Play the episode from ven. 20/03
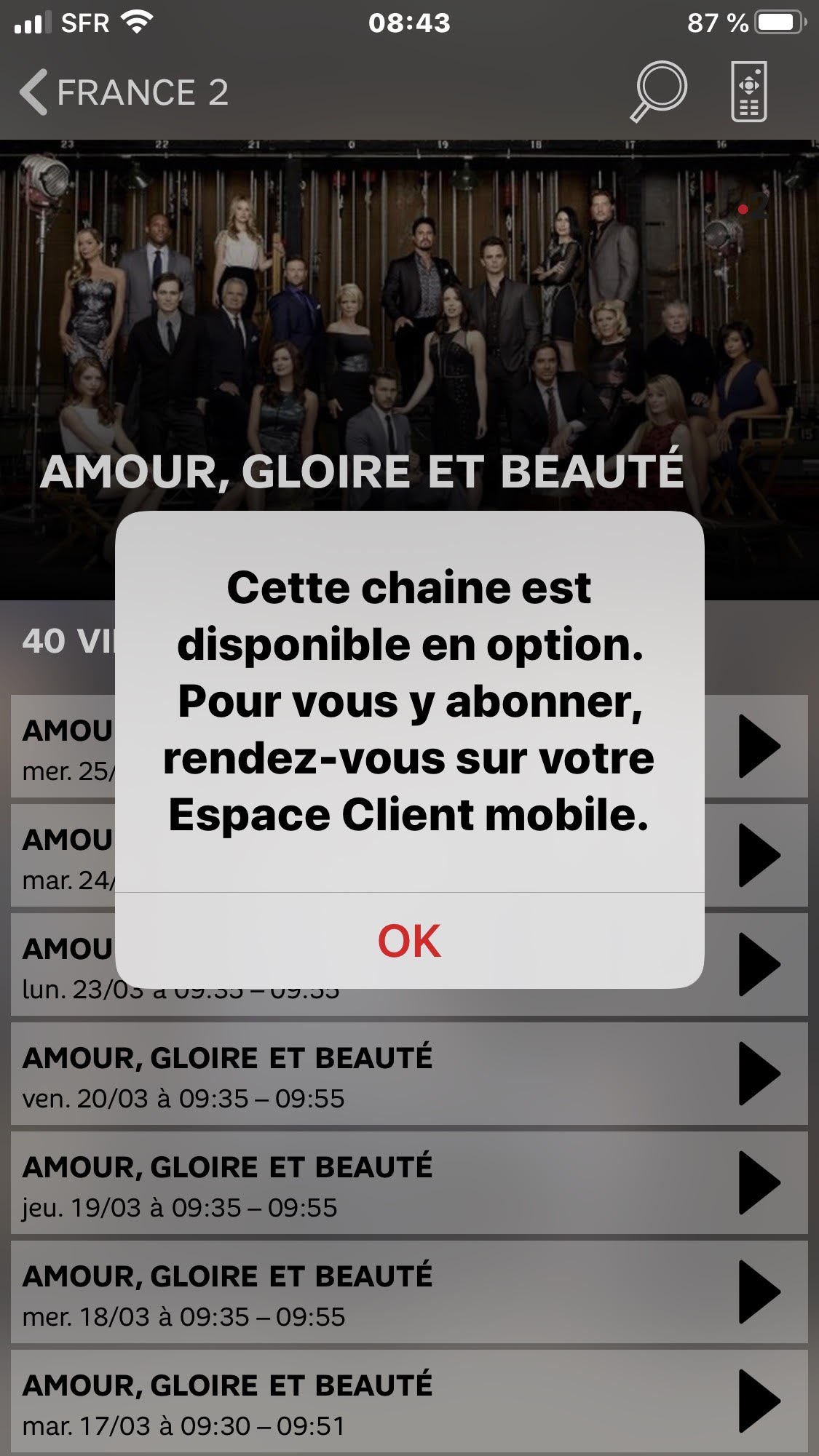Screen dimensions: 819x1456 [x=759, y=1073]
